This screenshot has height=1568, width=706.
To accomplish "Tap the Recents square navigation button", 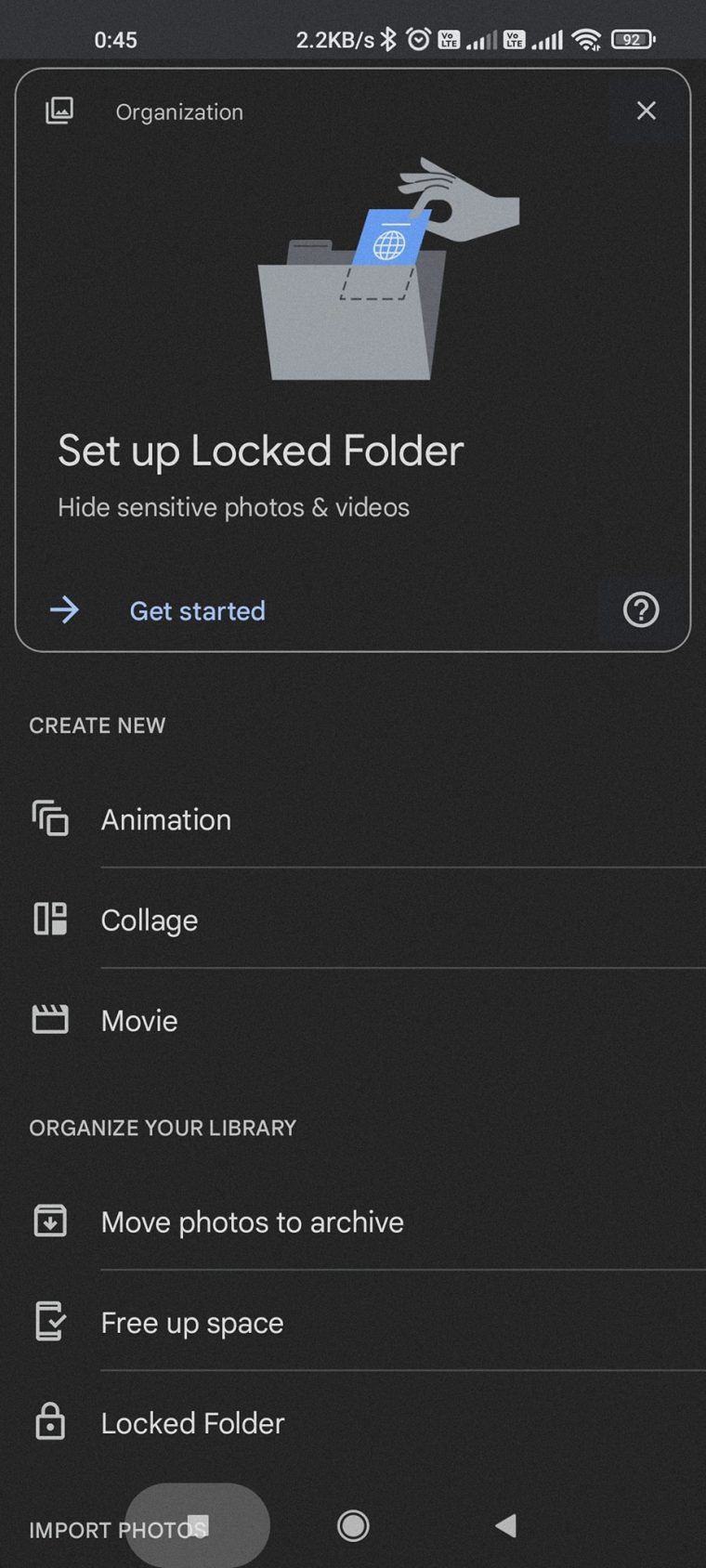I will tap(198, 1524).
